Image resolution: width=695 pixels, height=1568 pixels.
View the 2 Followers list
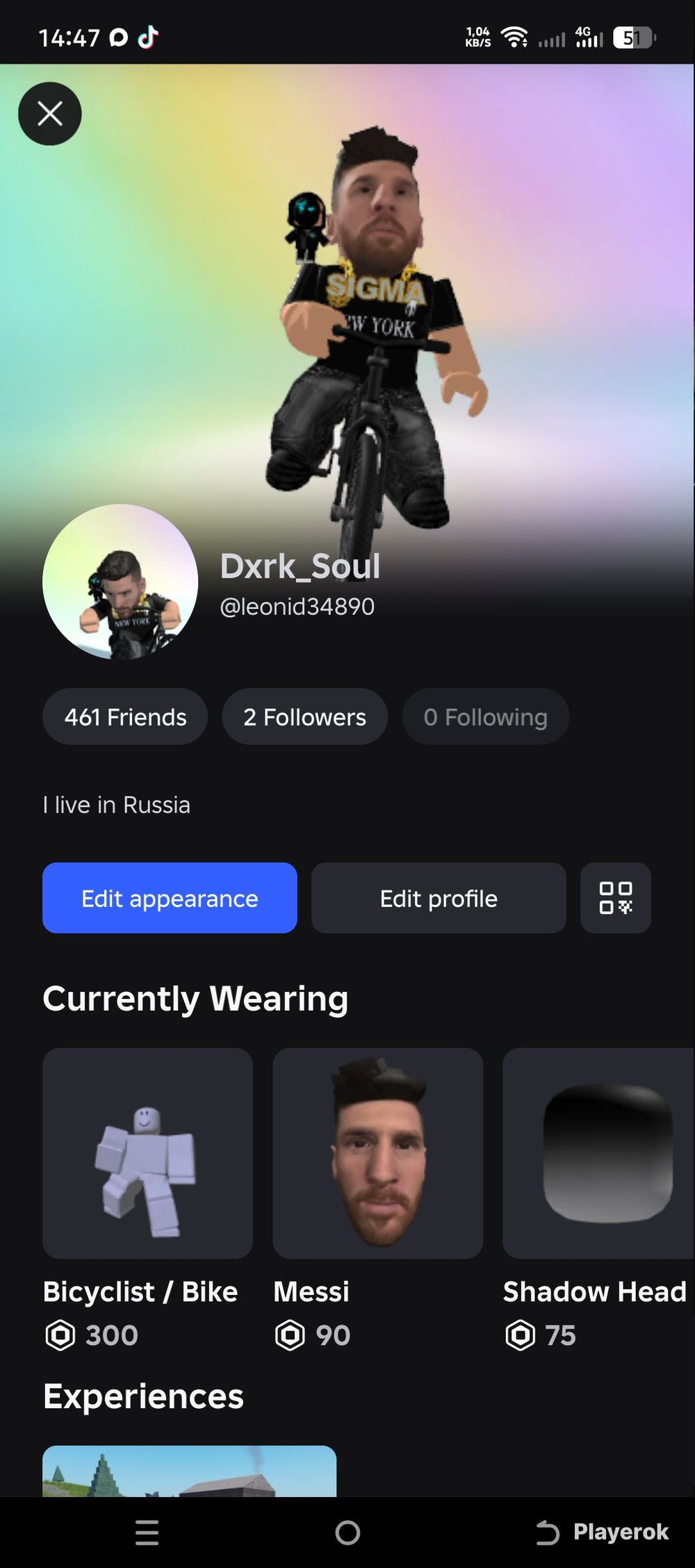pos(304,717)
